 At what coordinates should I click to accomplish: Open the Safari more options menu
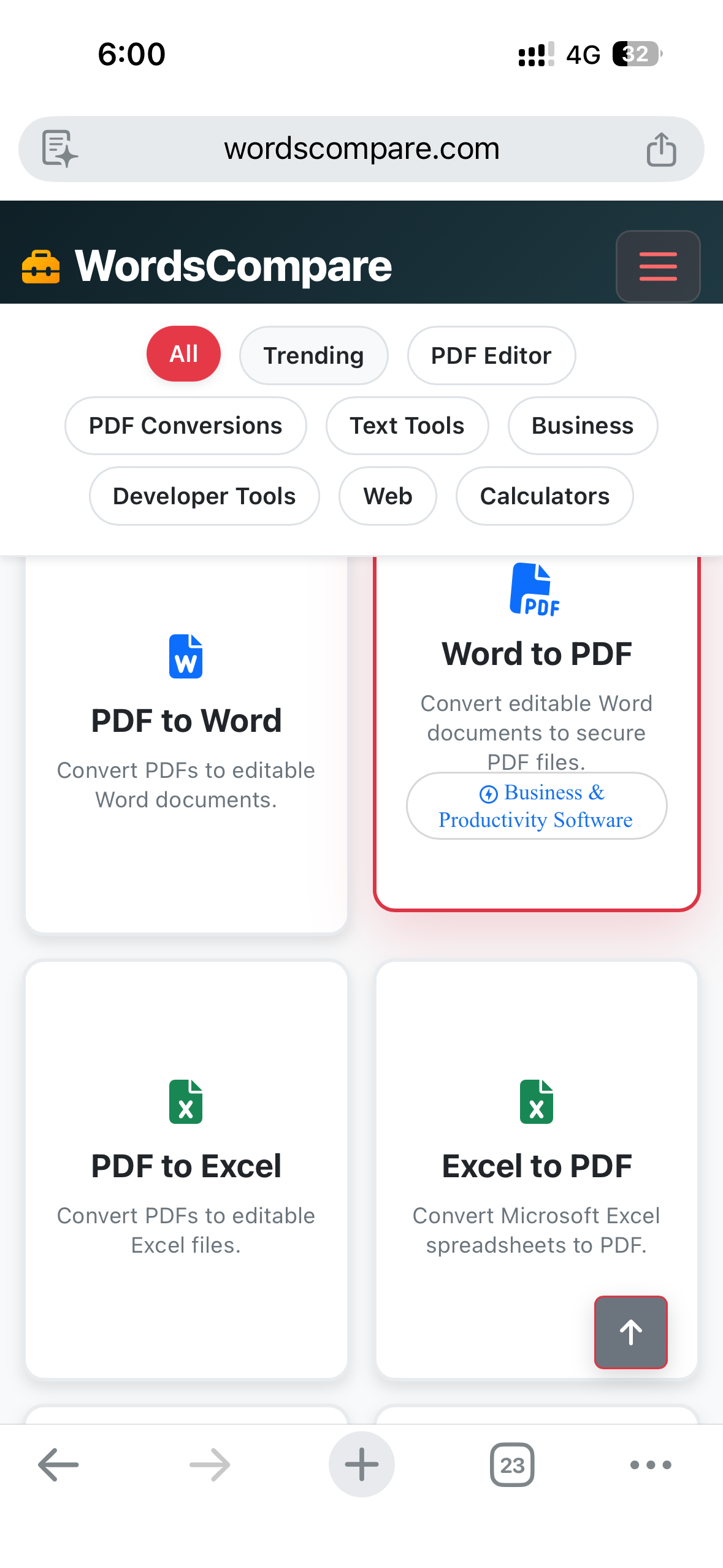coord(650,1465)
